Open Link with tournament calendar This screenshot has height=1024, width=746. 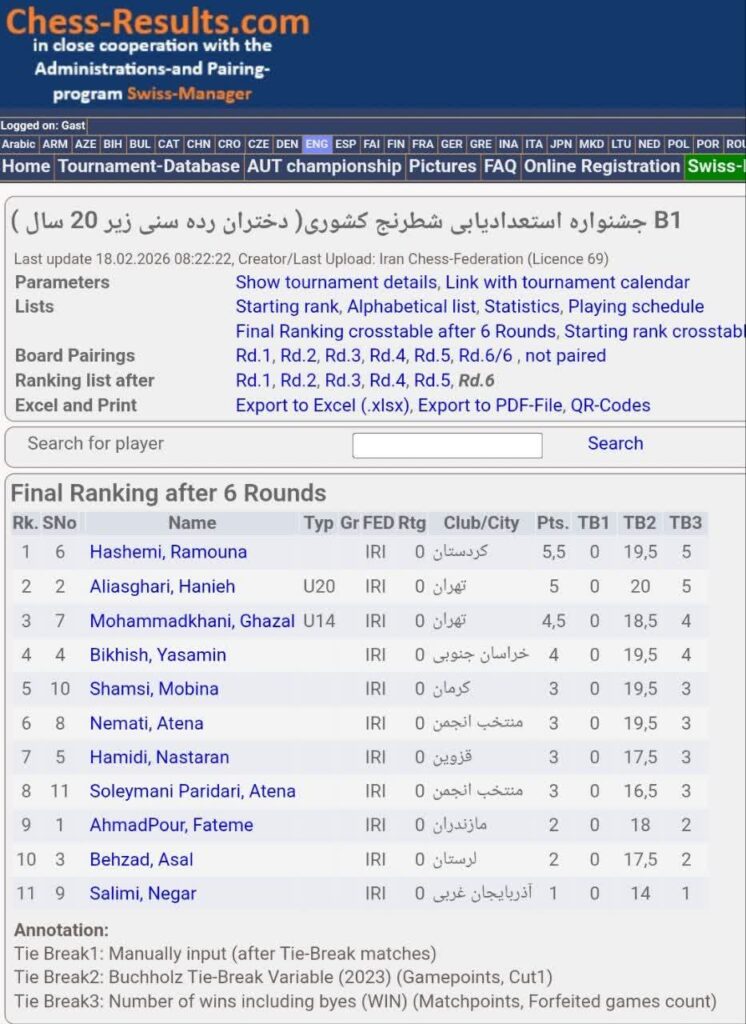tap(567, 283)
